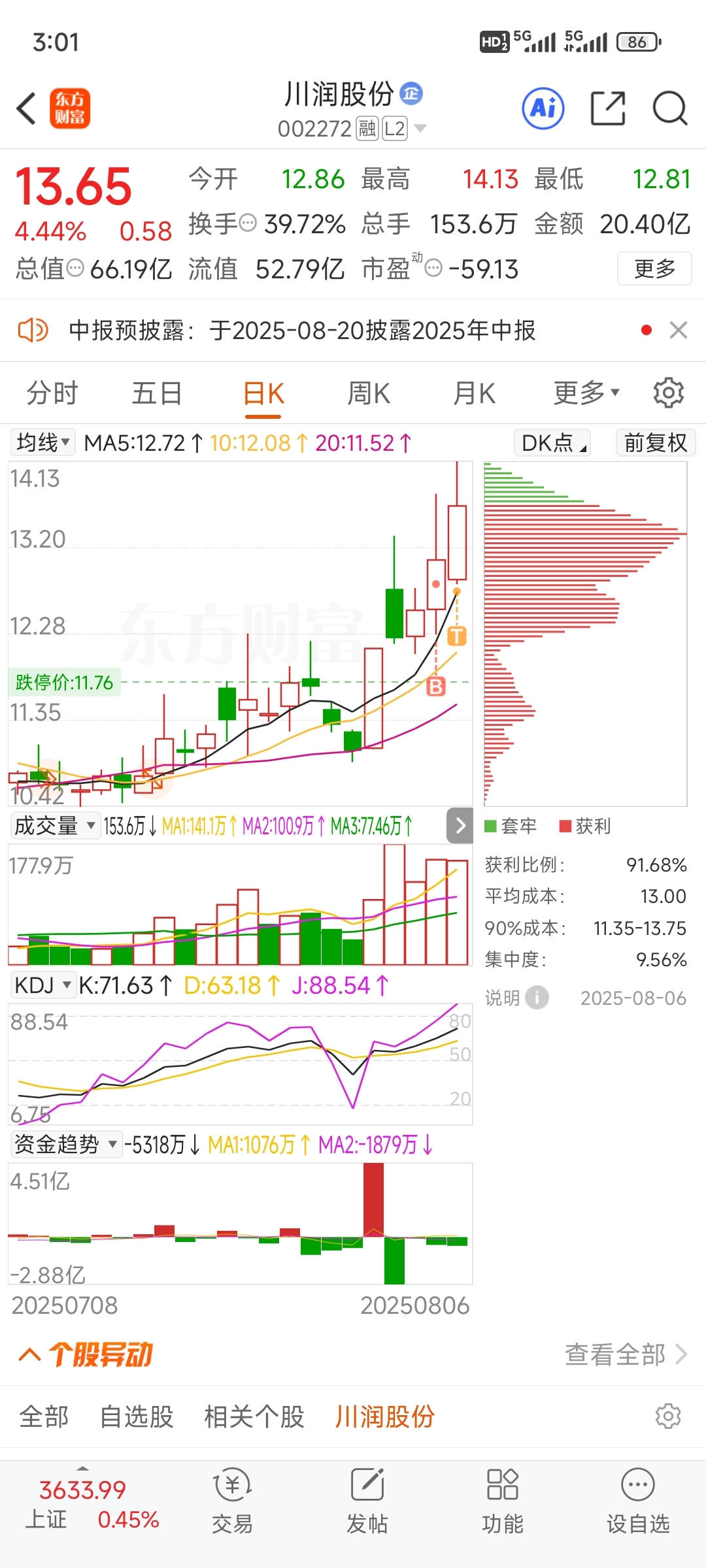Tap the 前复权 adjustment button

[x=656, y=442]
